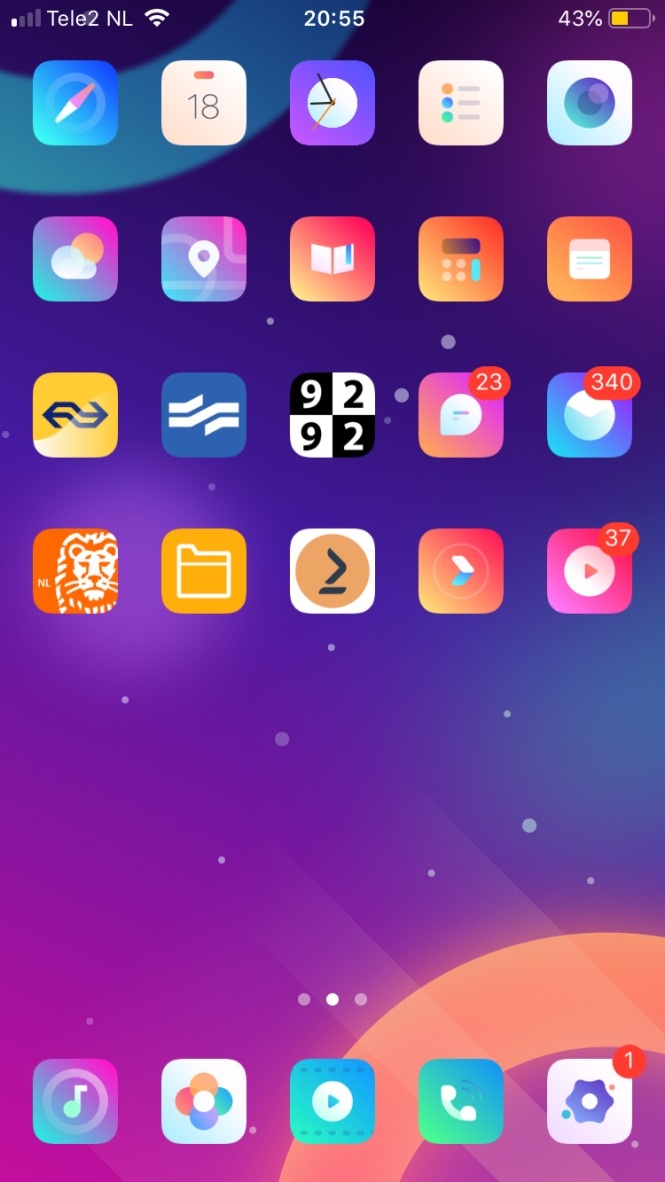Open Messages with 23 unread
665x1182 pixels.
[461, 415]
